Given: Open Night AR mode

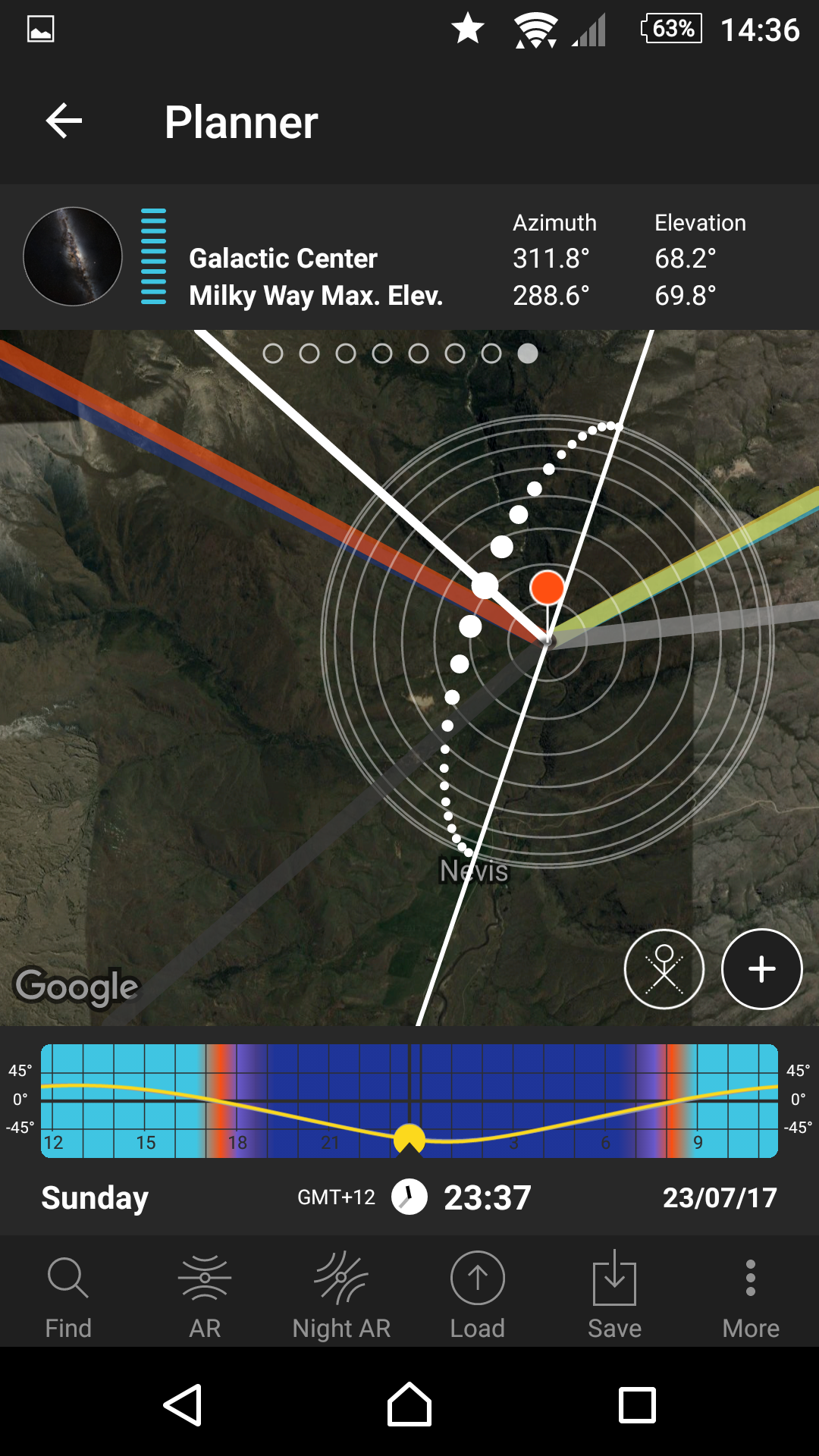Looking at the screenshot, I should point(341,1295).
